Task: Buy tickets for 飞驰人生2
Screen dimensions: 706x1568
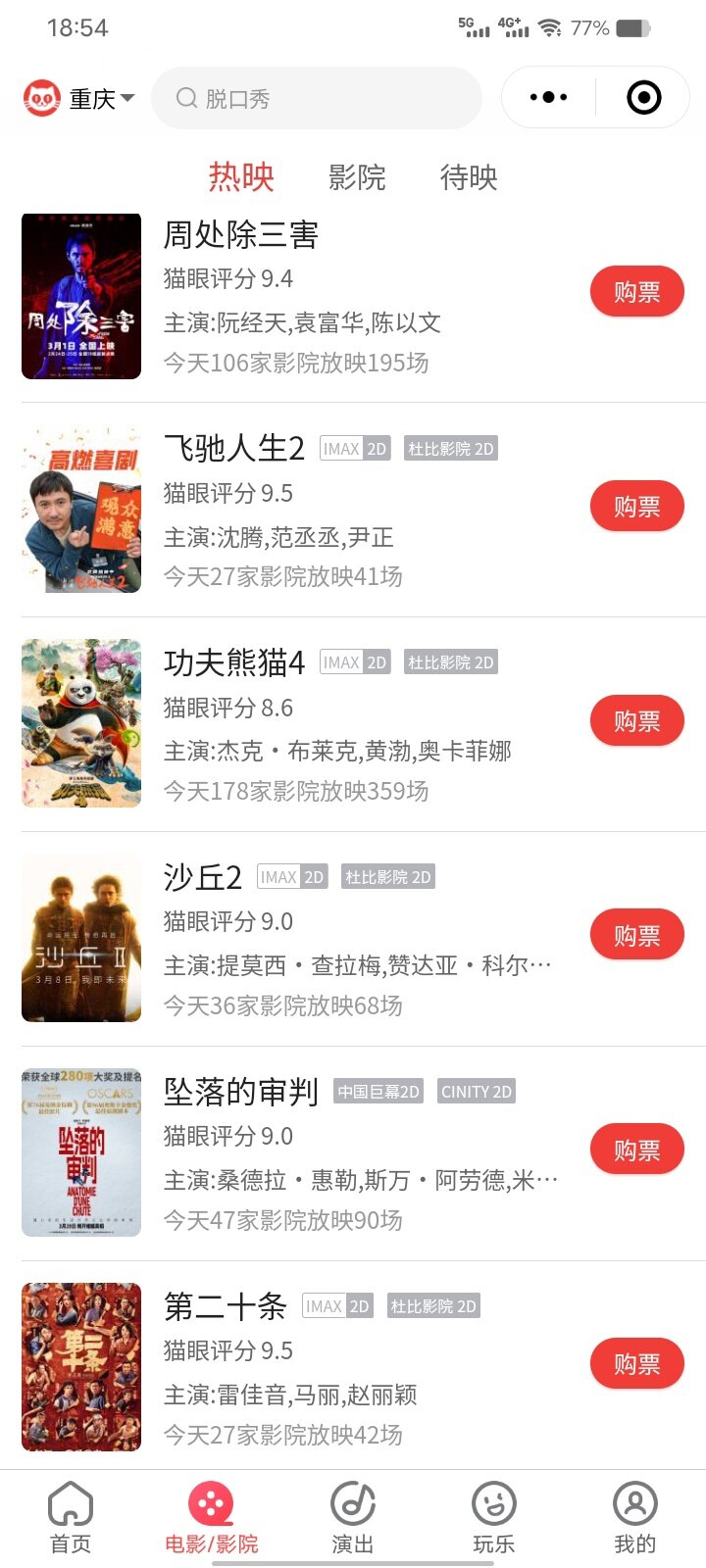Action: point(636,507)
